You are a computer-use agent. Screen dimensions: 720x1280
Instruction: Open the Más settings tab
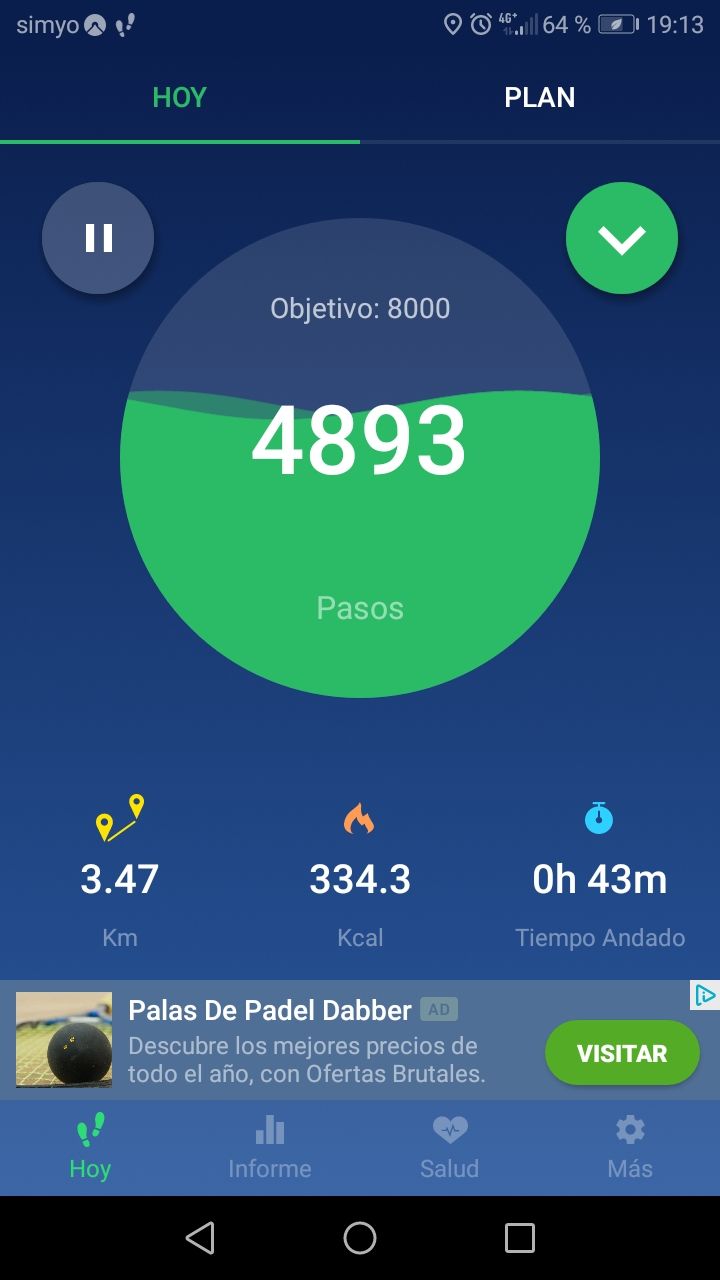630,1148
